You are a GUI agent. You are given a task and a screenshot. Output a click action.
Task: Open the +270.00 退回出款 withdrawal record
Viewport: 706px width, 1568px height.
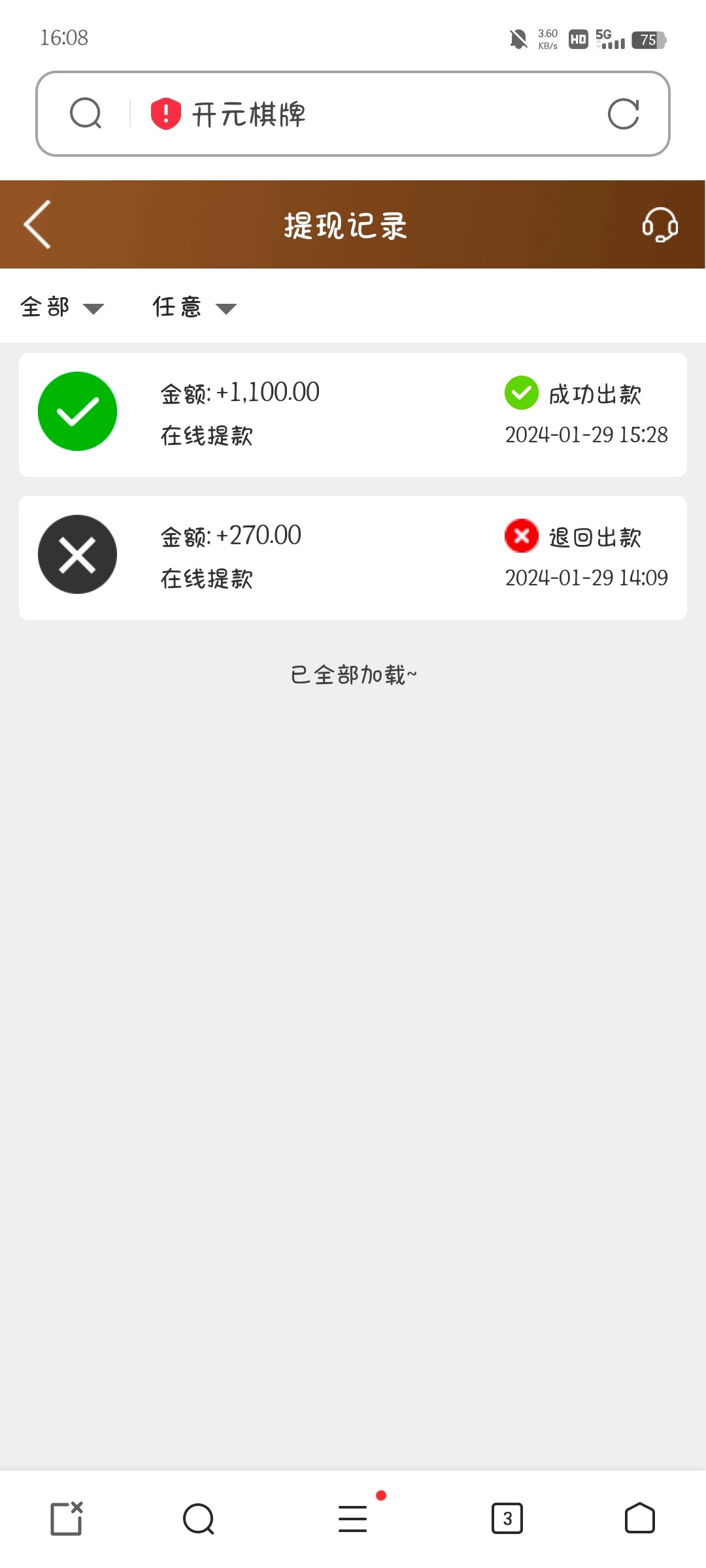coord(353,558)
